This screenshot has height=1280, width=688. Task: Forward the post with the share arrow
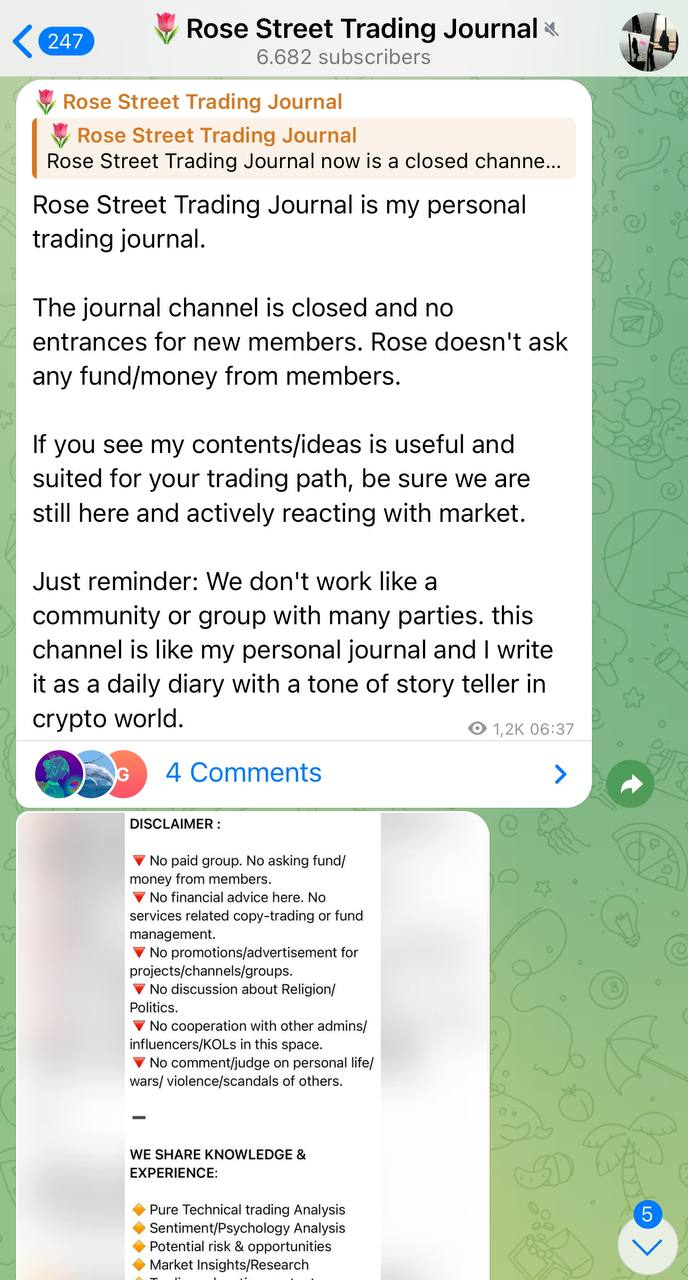pyautogui.click(x=630, y=785)
